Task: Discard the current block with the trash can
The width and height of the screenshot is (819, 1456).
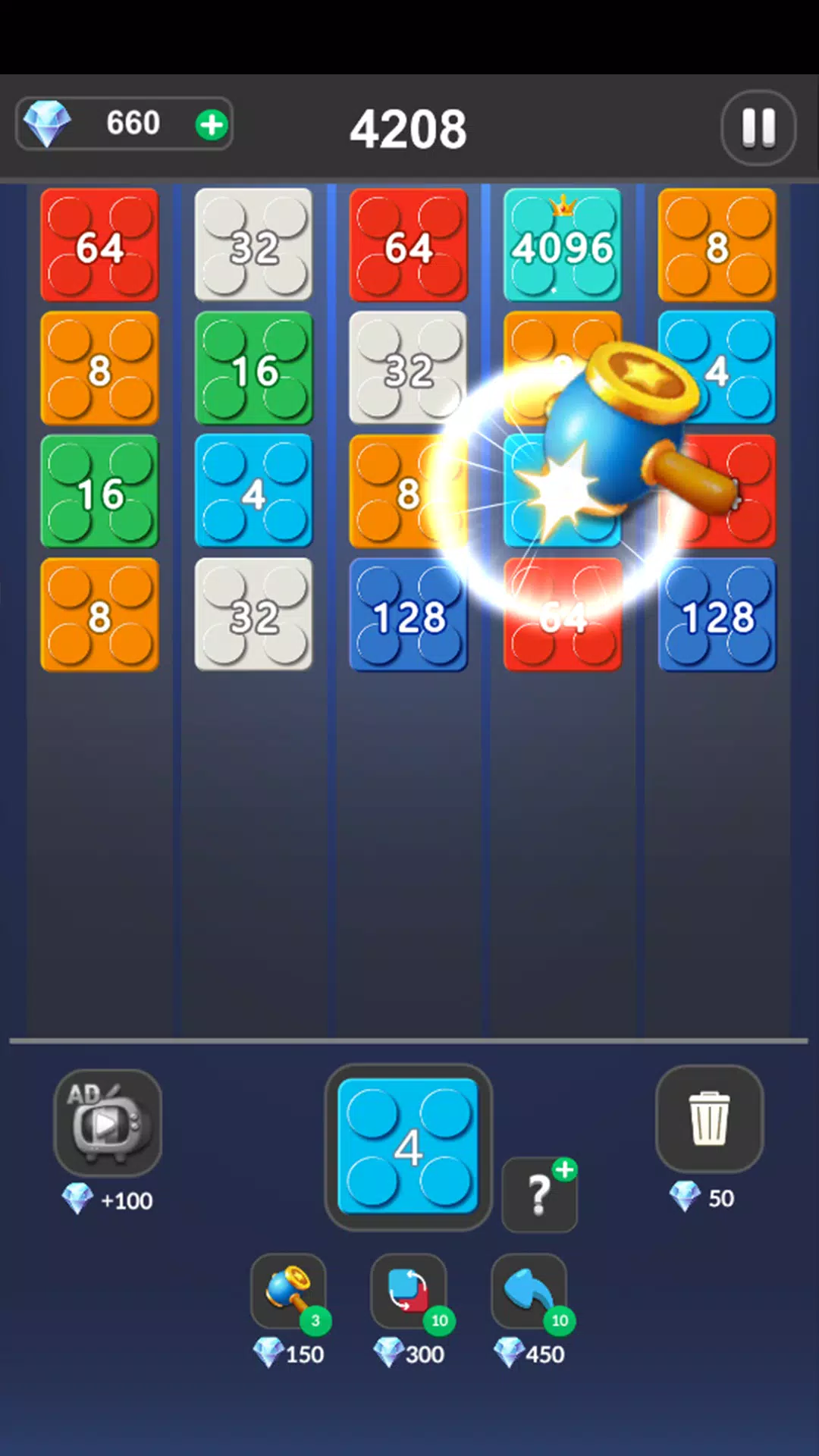Action: 709,1119
